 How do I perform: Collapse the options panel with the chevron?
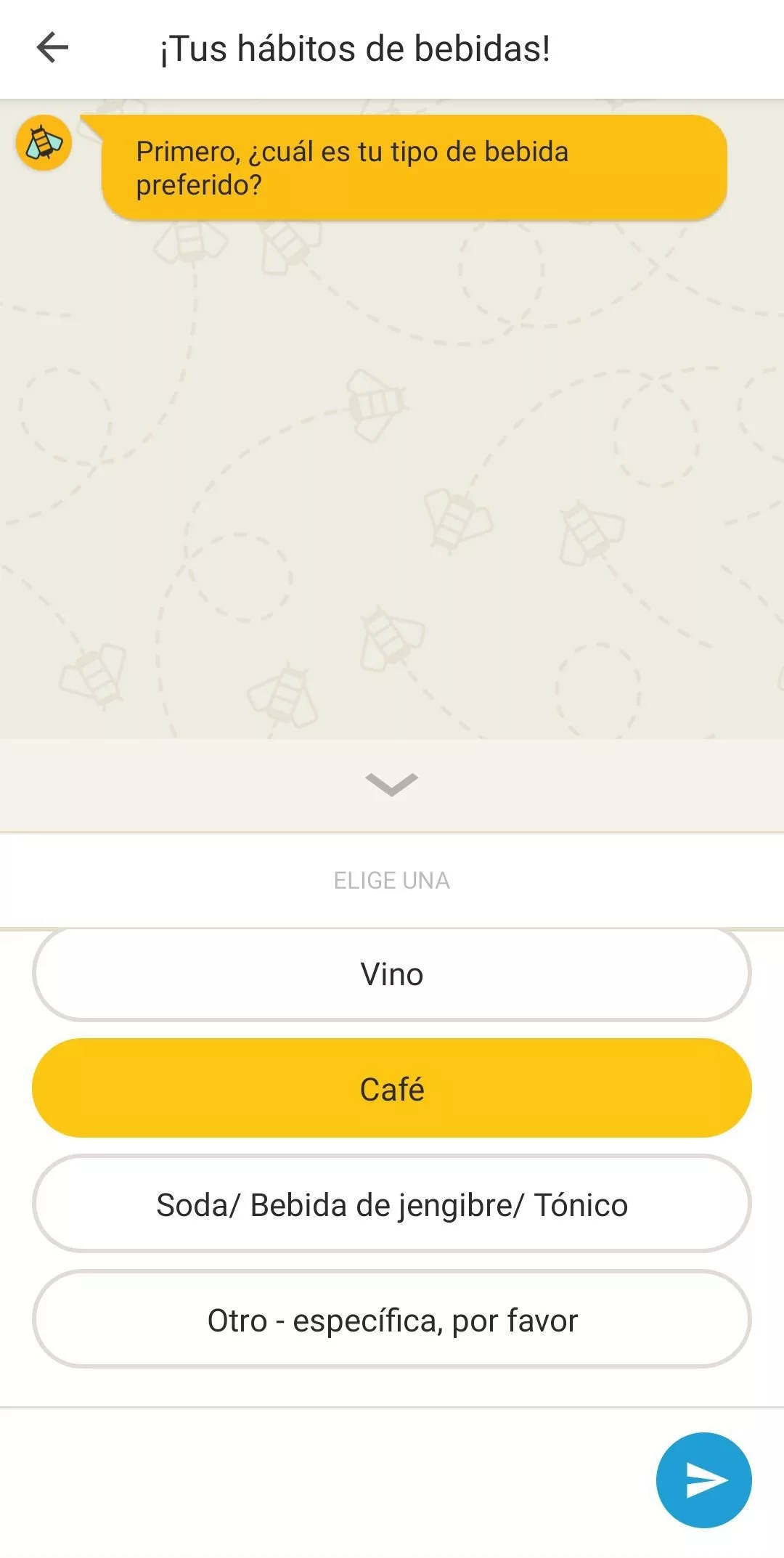[x=391, y=784]
